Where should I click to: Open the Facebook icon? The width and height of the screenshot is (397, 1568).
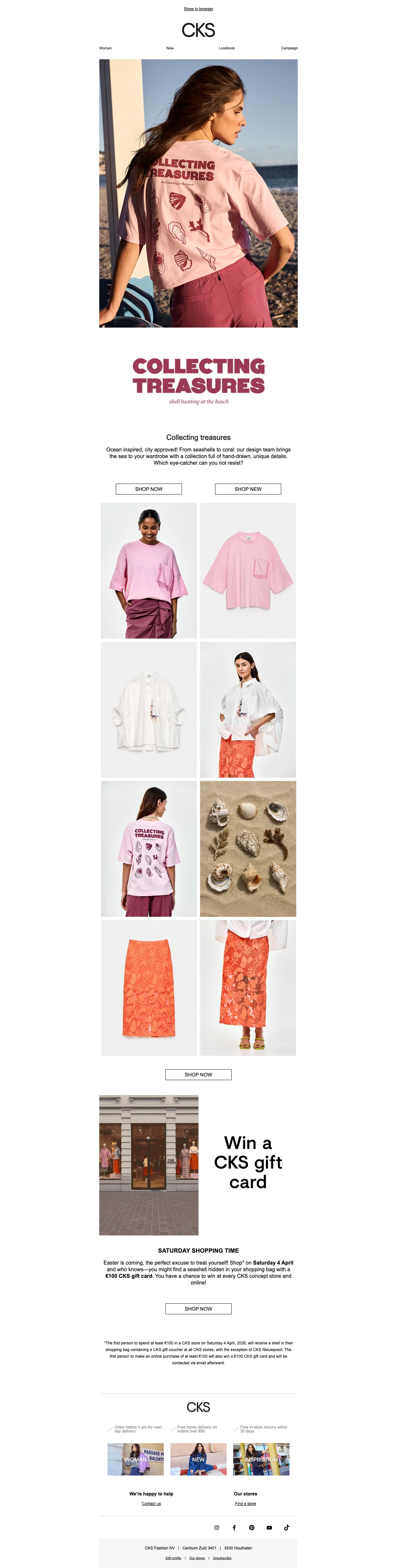coord(234,1527)
